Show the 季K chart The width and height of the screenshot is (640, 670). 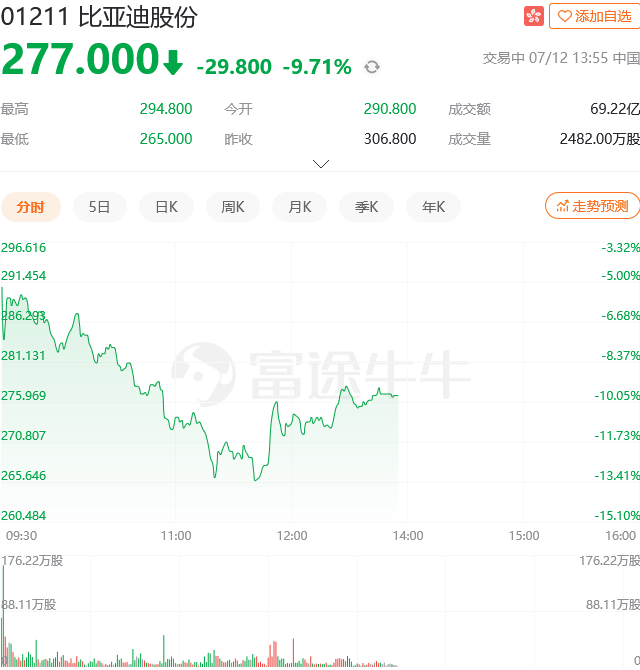367,207
